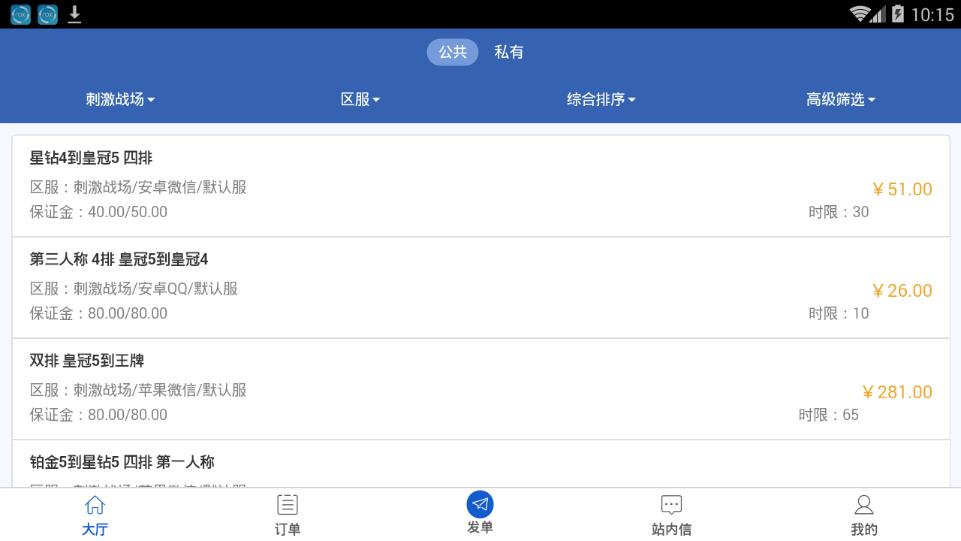Open the 高级筛选 advanced filter
The width and height of the screenshot is (961, 541).
[840, 99]
